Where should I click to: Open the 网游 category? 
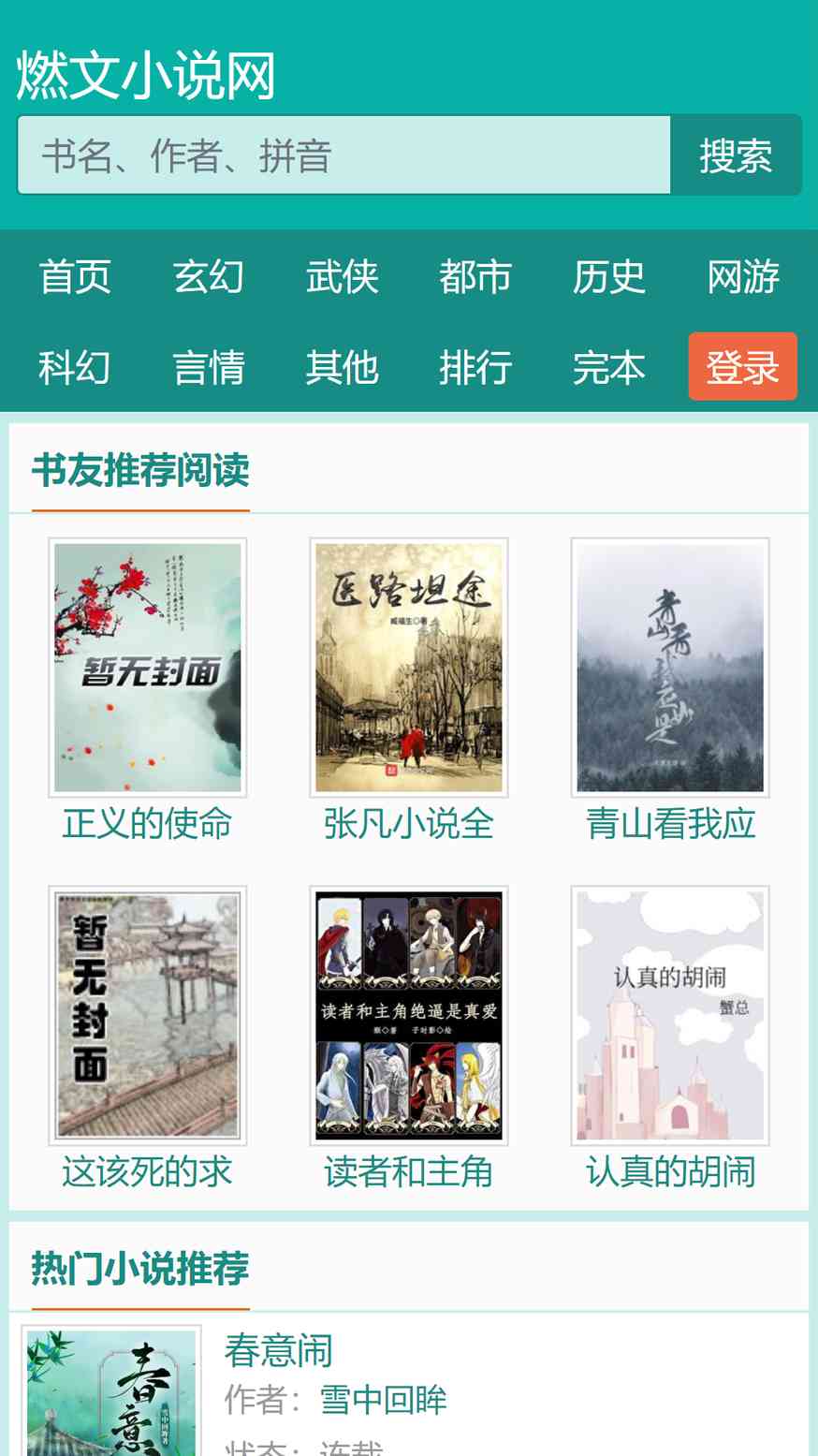[743, 277]
